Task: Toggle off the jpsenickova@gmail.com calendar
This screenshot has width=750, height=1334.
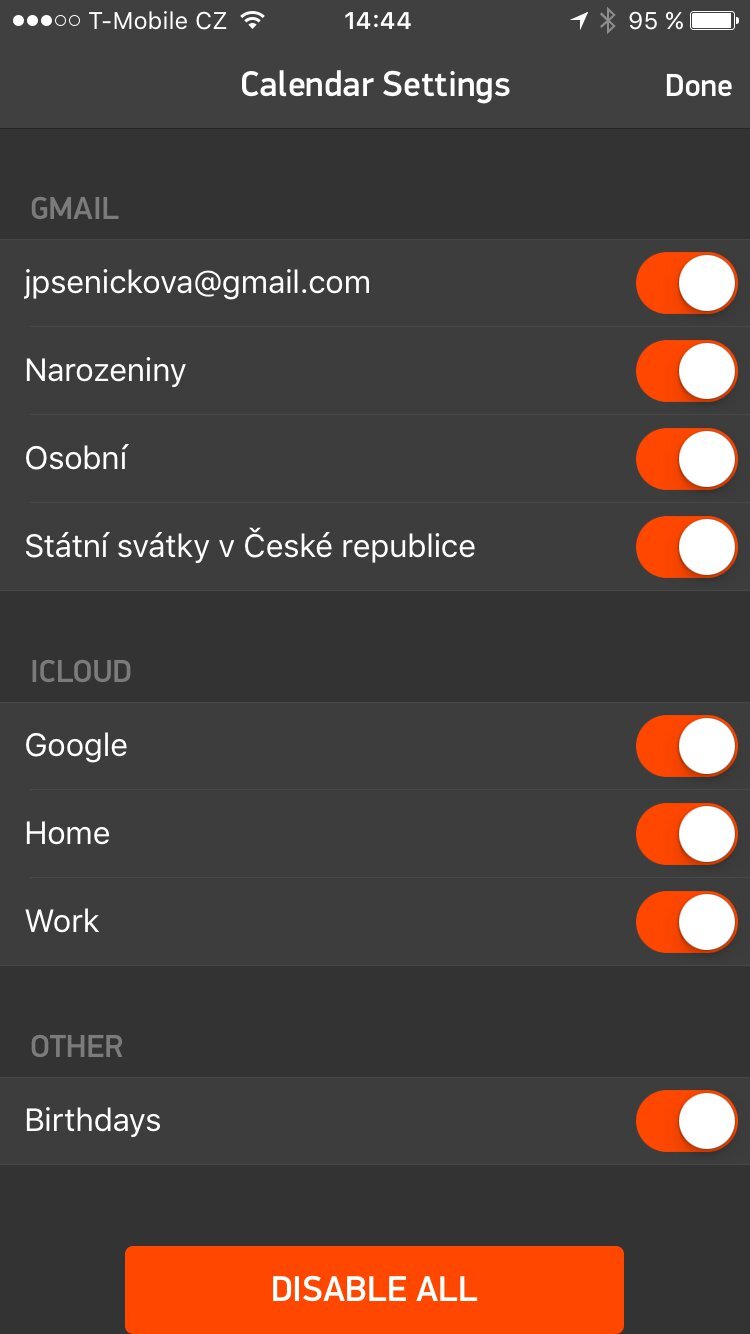Action: click(686, 283)
